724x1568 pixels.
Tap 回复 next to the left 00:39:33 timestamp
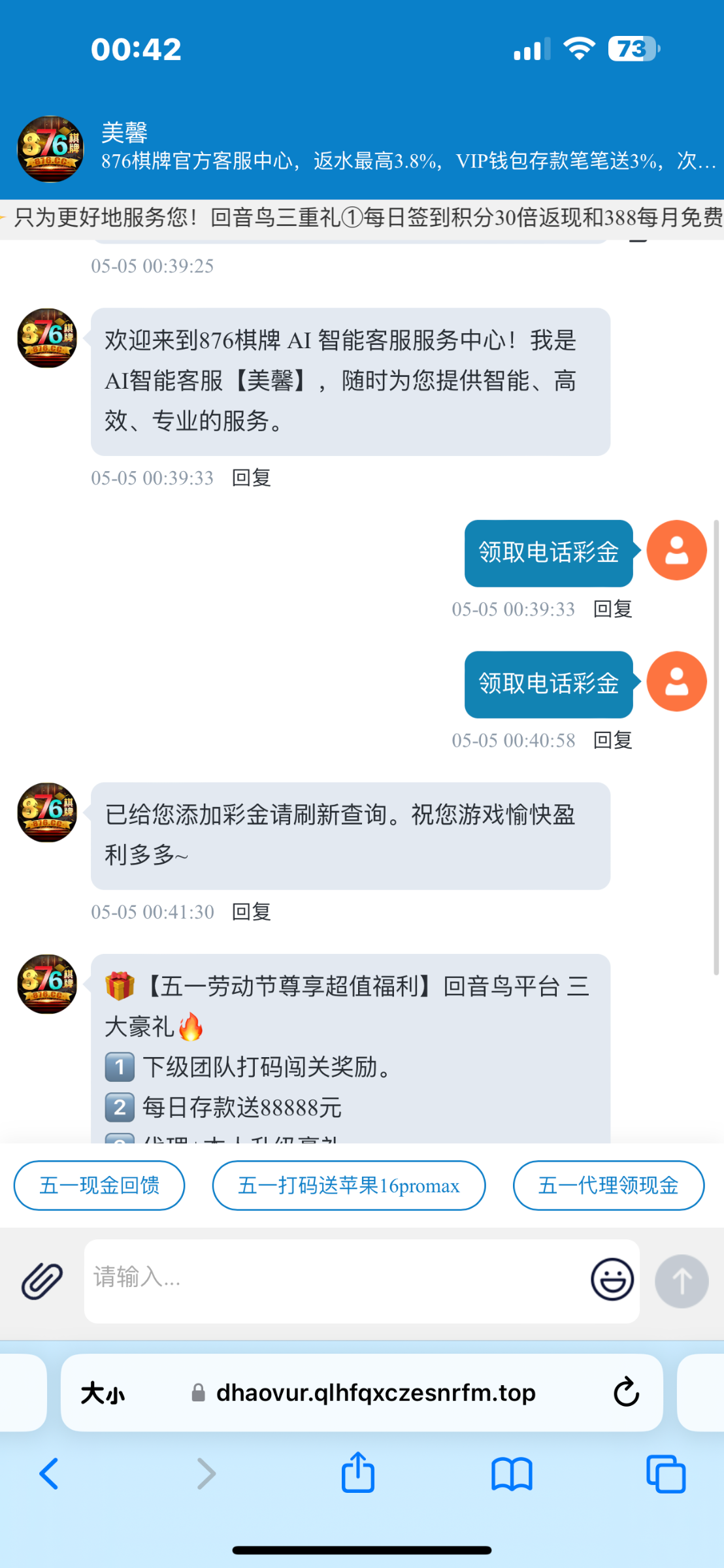(252, 478)
